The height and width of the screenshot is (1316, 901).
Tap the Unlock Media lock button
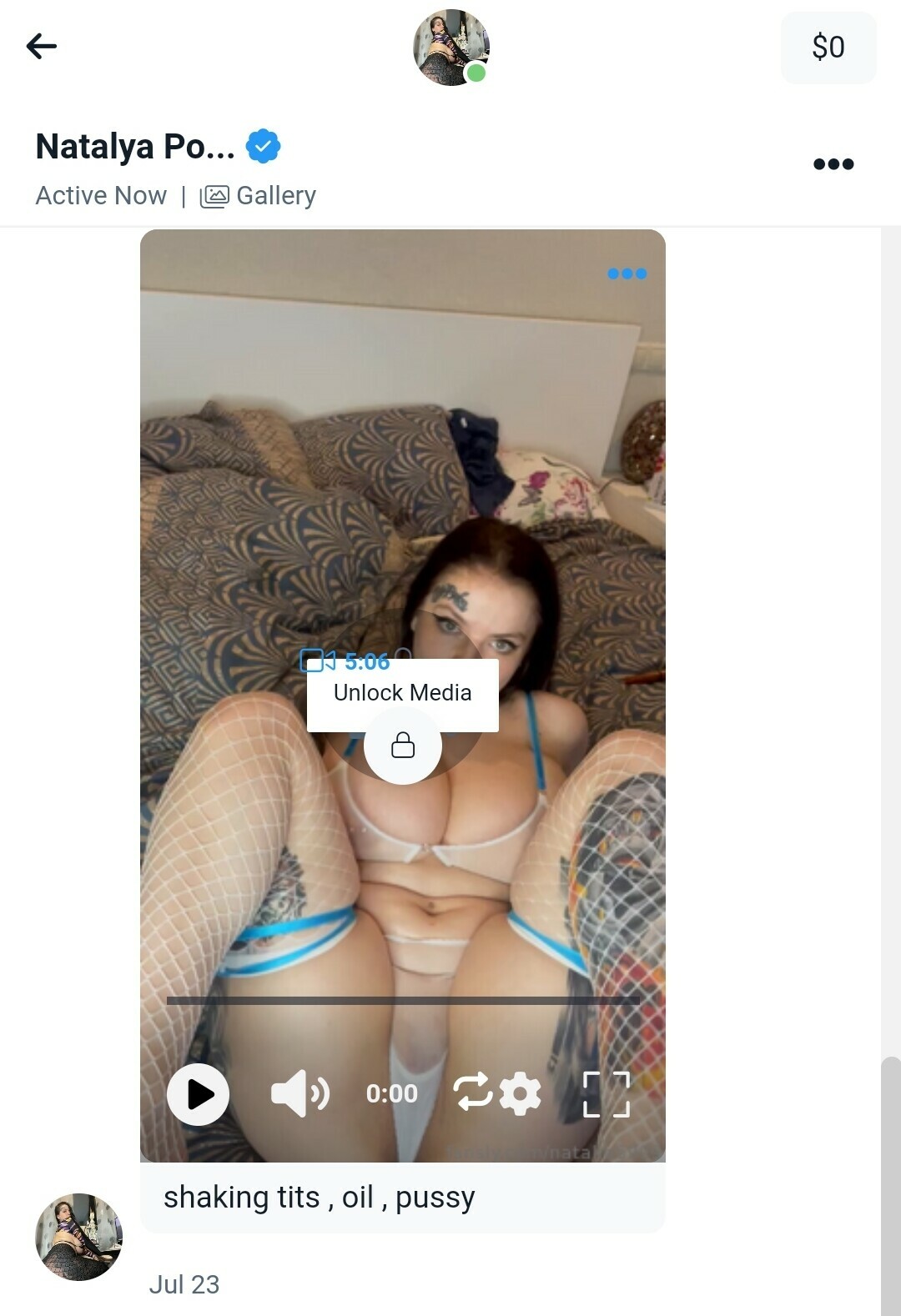(x=403, y=746)
